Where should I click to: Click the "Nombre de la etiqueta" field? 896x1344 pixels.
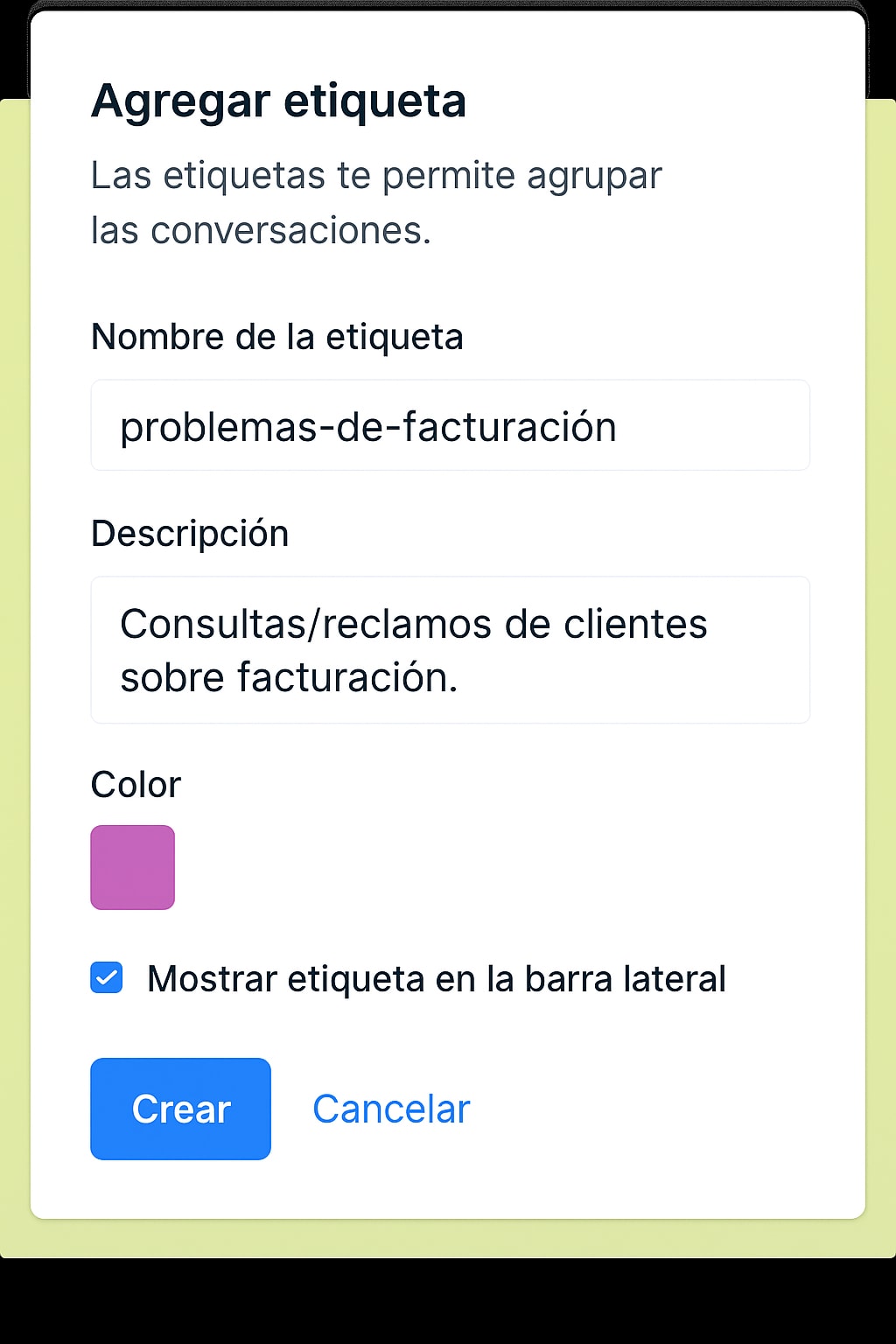click(x=450, y=425)
